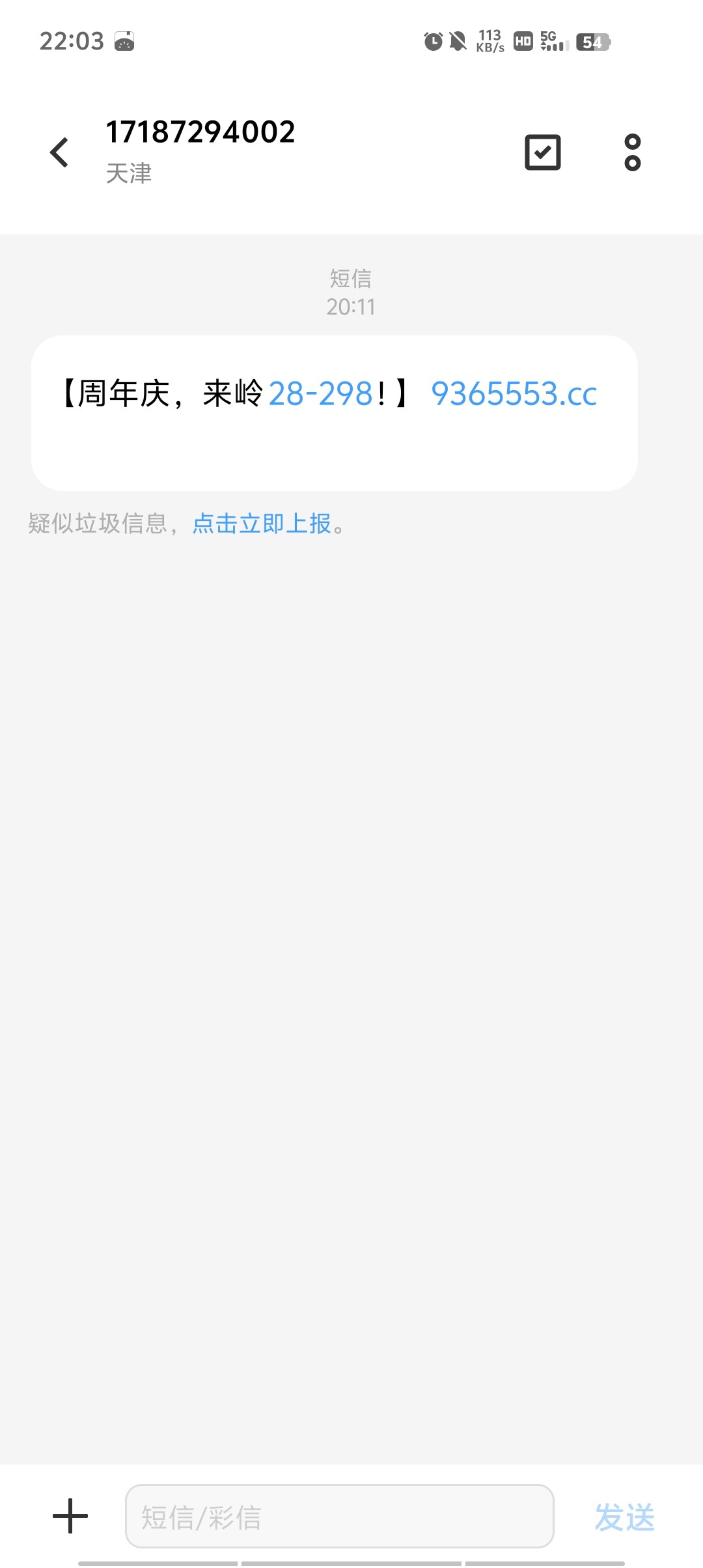Go back to the message list
This screenshot has height=1568, width=703.
[x=59, y=152]
